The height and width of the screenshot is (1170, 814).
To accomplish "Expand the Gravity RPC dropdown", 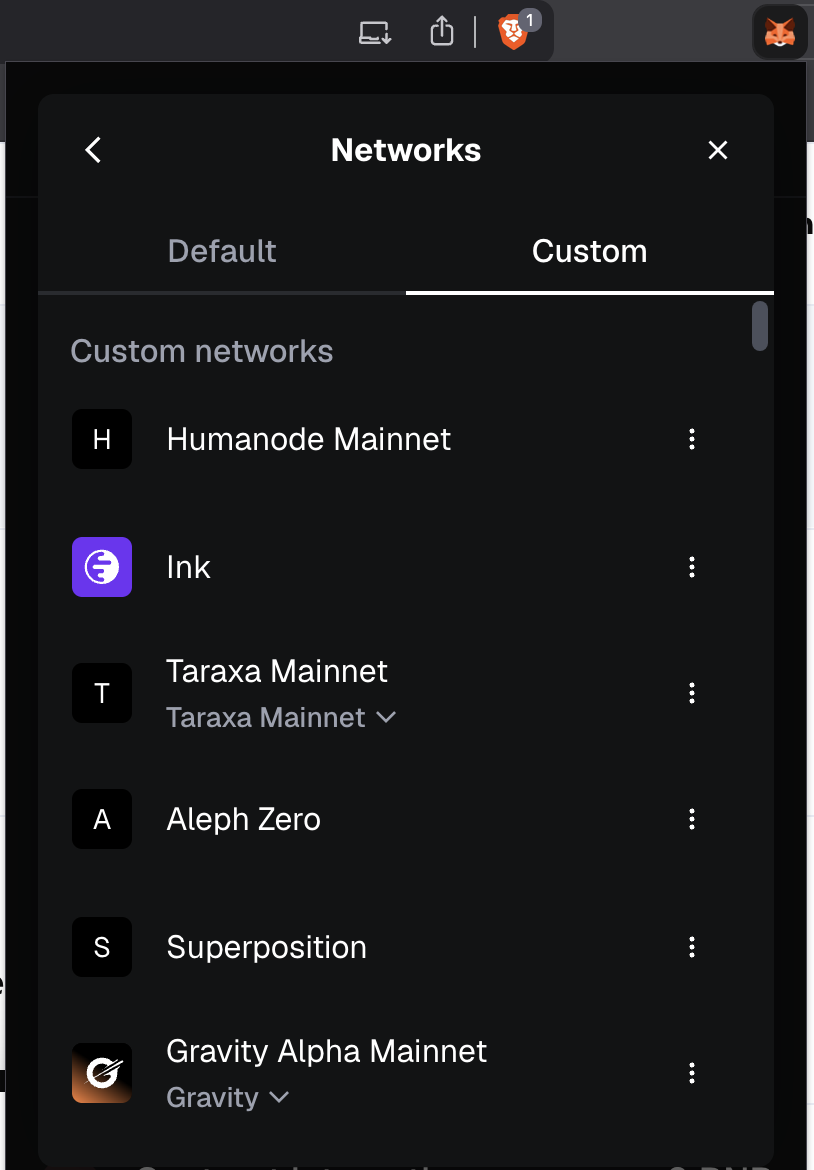I will pyautogui.click(x=228, y=1098).
